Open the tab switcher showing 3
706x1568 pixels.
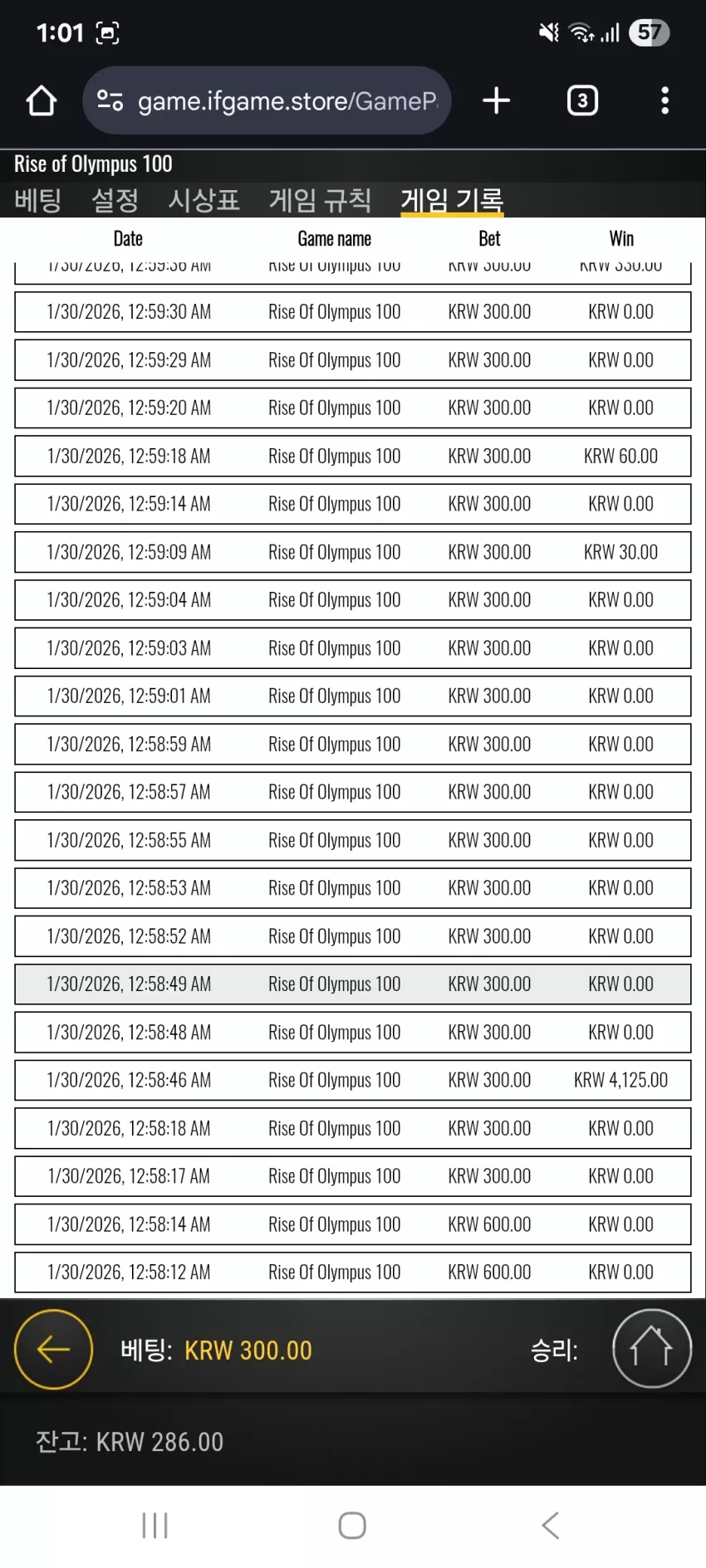[x=582, y=100]
